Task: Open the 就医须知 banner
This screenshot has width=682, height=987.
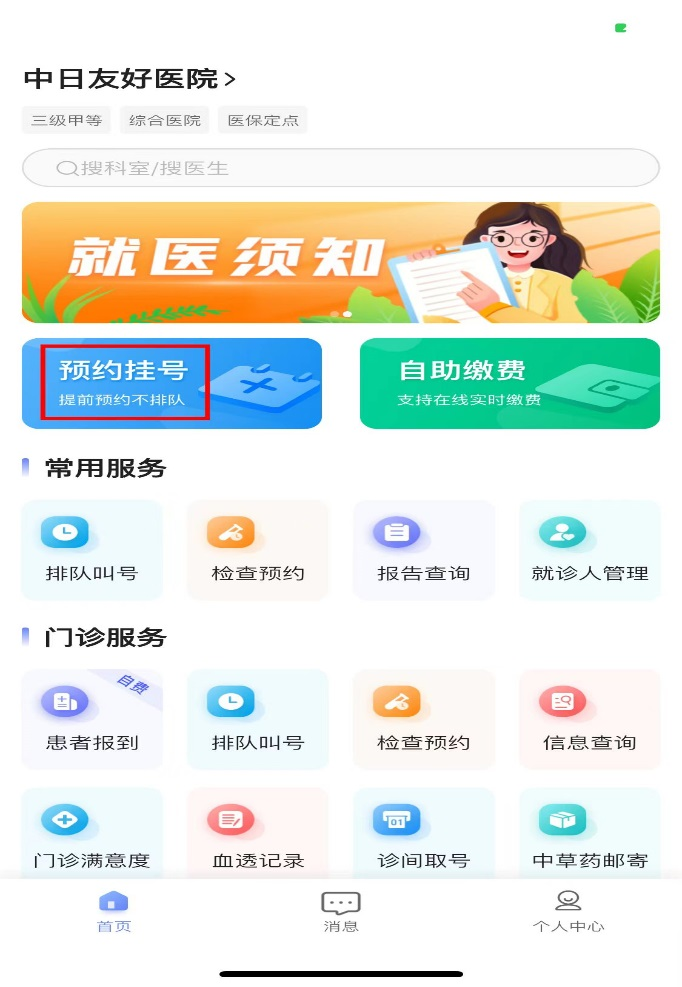Action: point(340,262)
